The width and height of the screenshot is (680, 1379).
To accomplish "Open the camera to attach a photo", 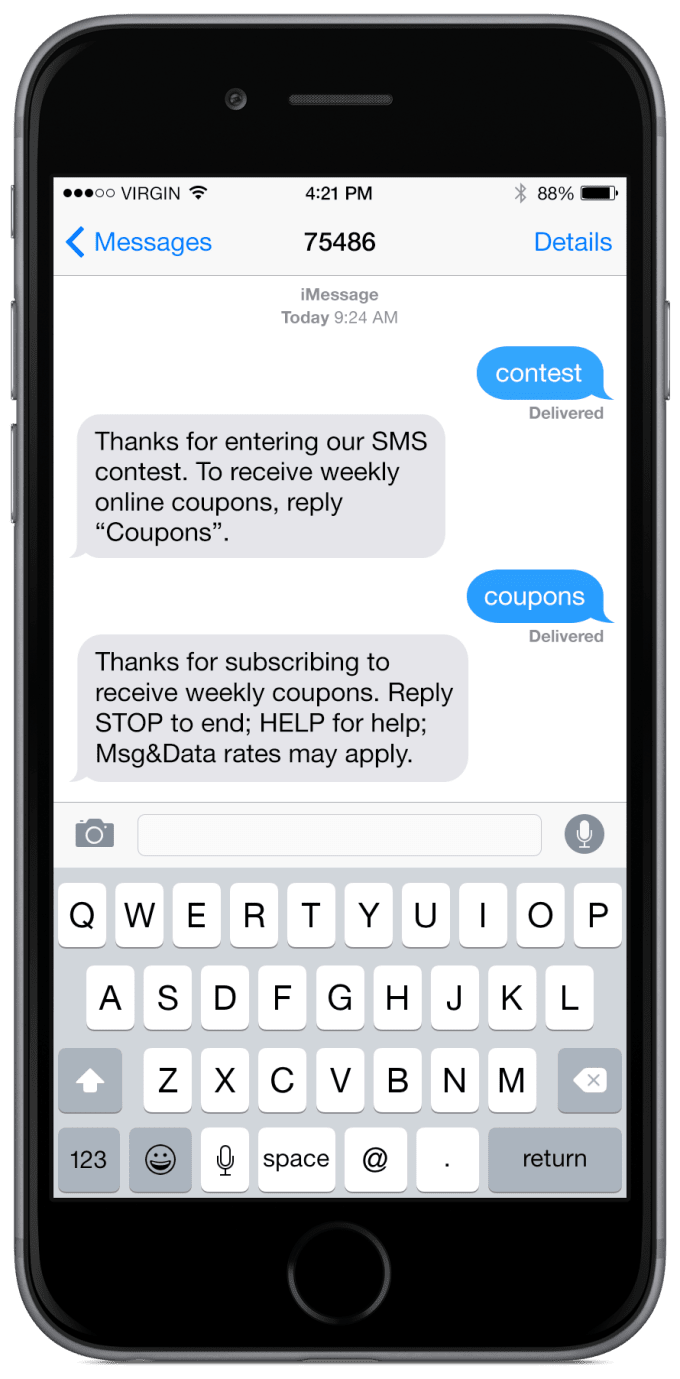I will pos(94,833).
